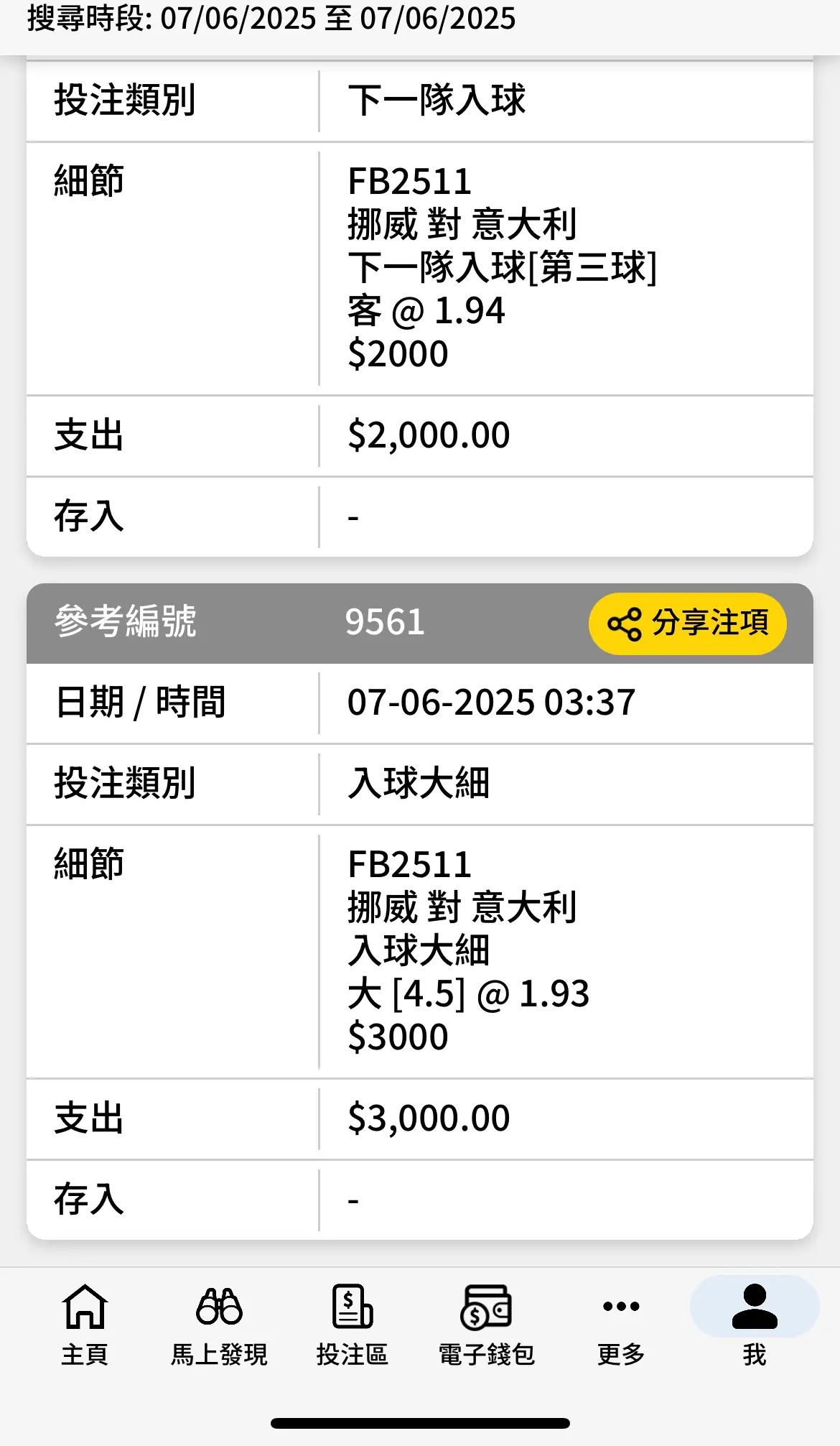Switch to the 投注區 betting tab

[353, 1325]
